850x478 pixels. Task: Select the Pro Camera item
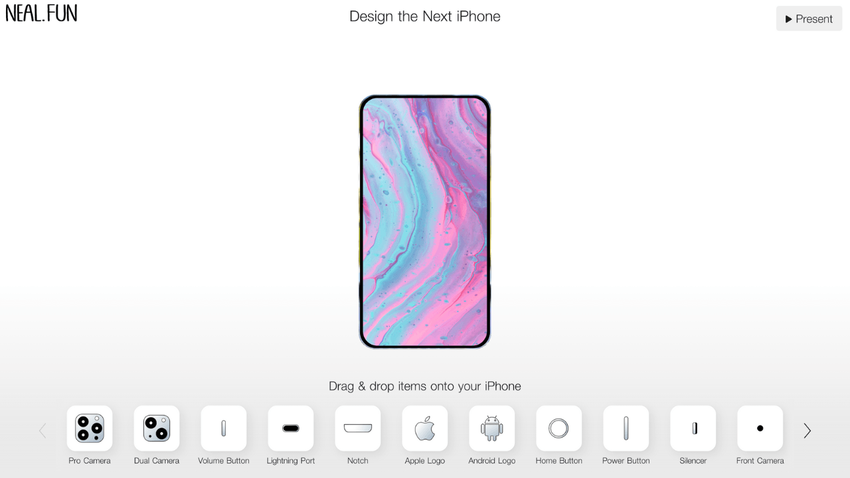90,428
